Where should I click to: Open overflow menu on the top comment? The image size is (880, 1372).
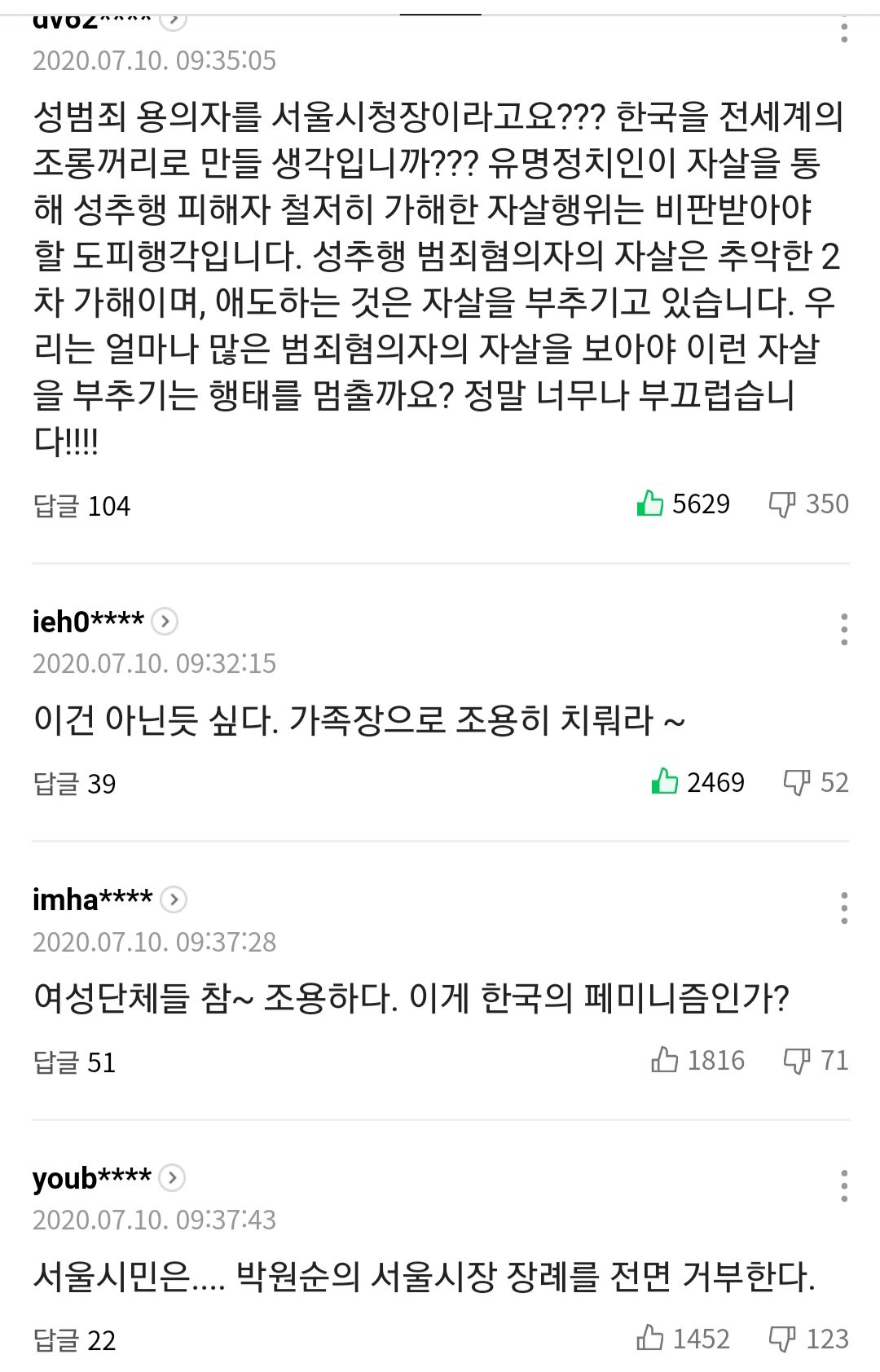844,31
